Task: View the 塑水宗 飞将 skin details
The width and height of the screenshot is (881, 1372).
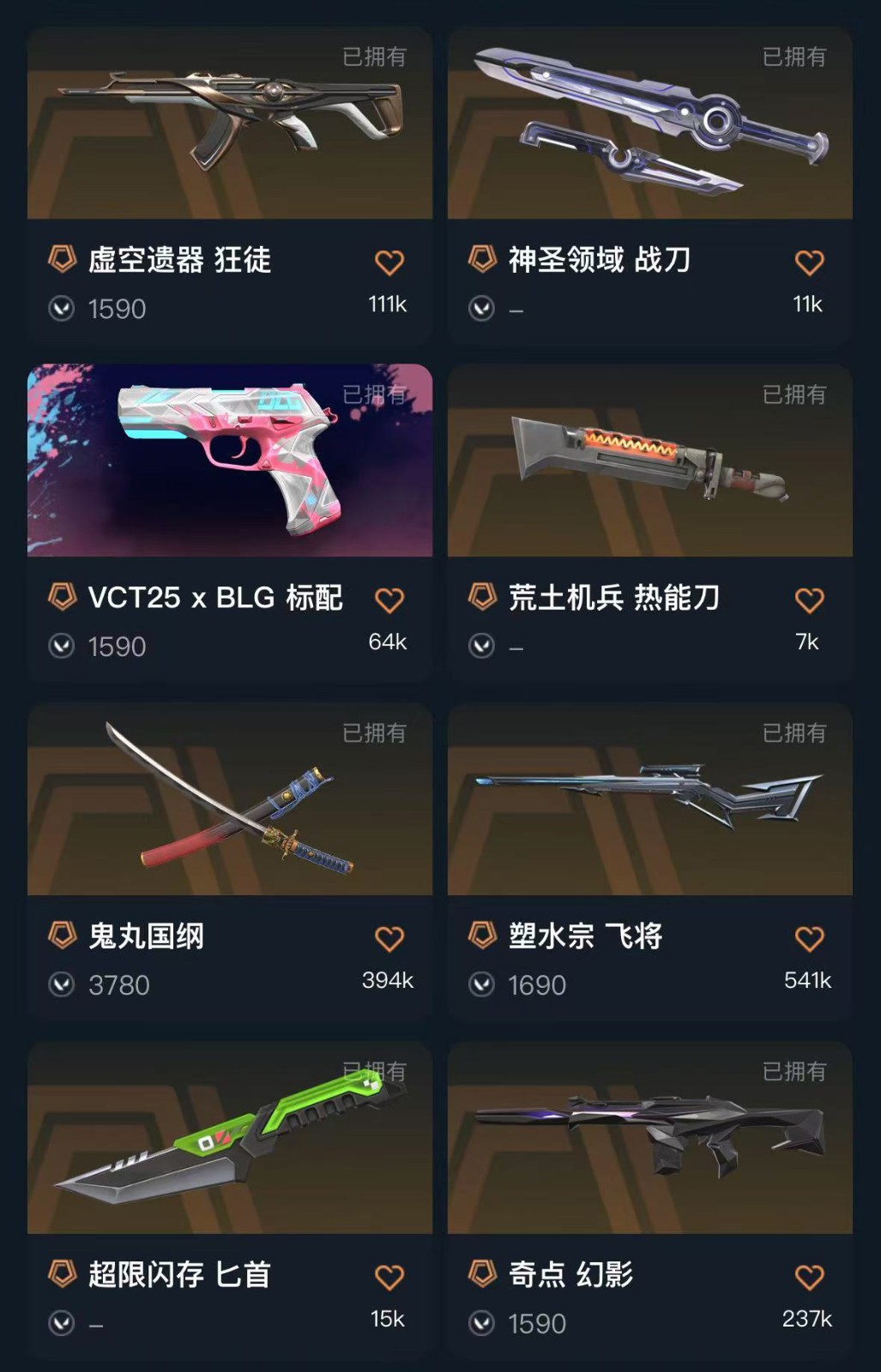Action: [649, 800]
